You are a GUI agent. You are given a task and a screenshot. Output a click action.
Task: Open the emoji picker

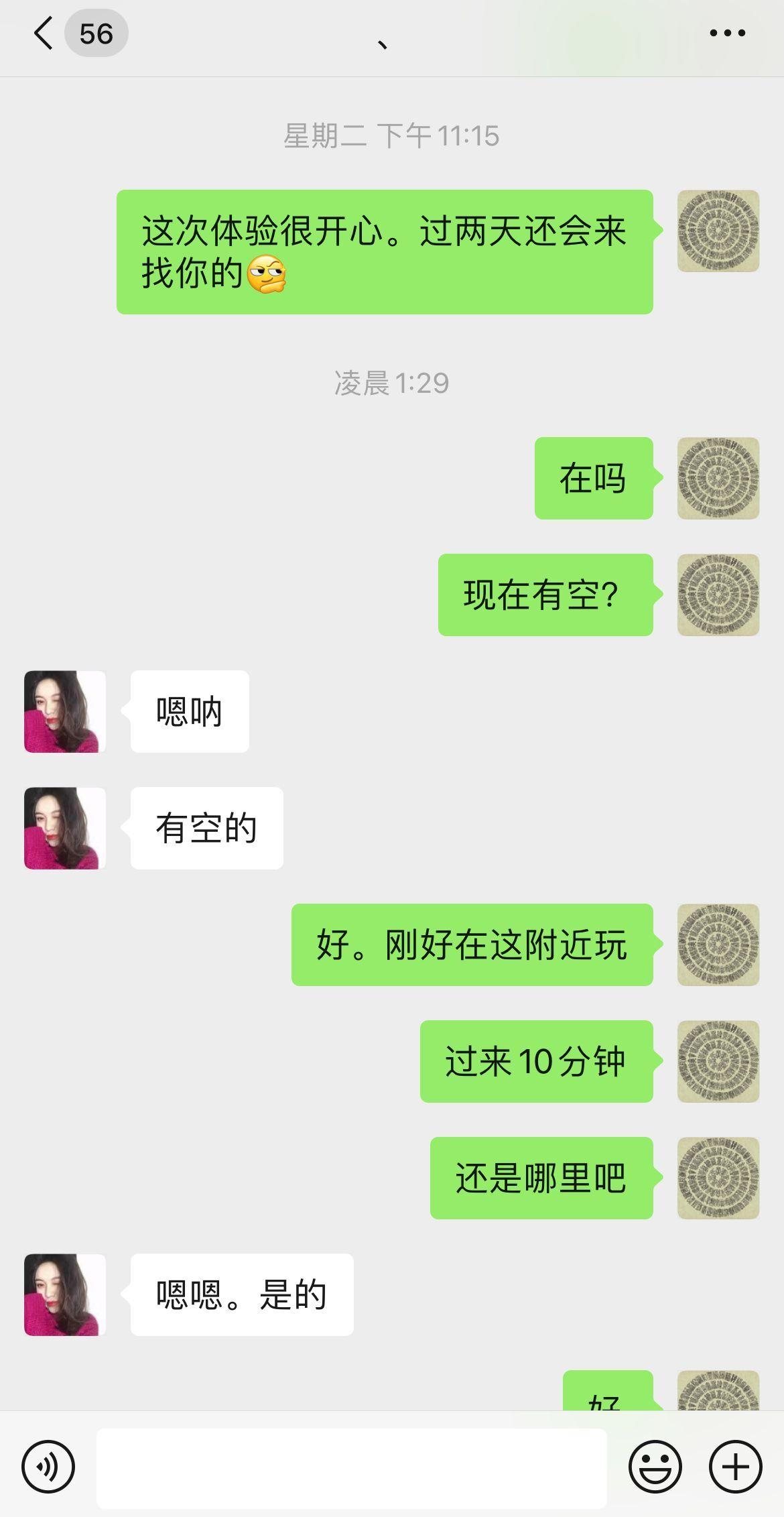655,1465
